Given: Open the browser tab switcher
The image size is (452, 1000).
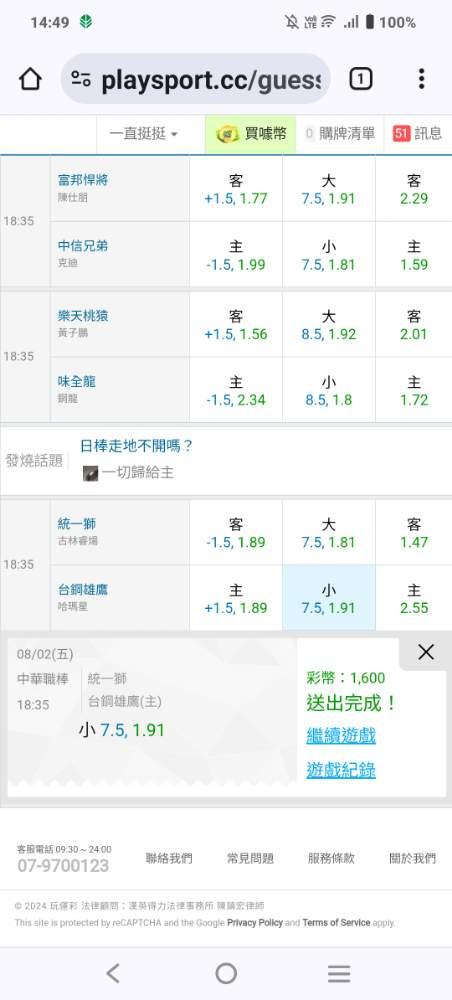Looking at the screenshot, I should (361, 79).
